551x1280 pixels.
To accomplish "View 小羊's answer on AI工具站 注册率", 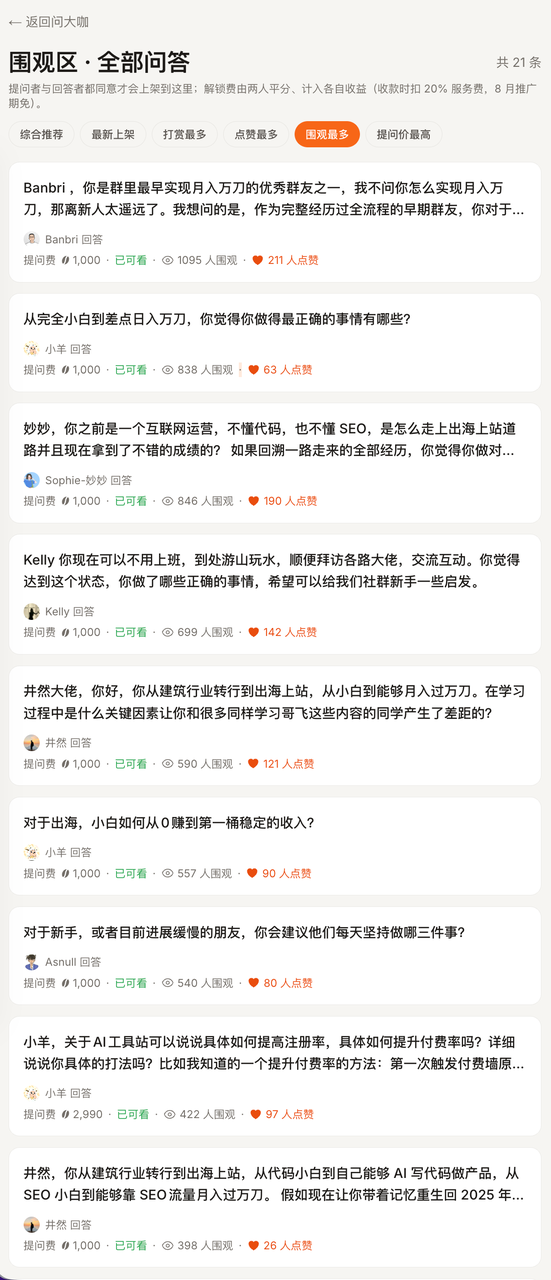I will (x=275, y=1077).
